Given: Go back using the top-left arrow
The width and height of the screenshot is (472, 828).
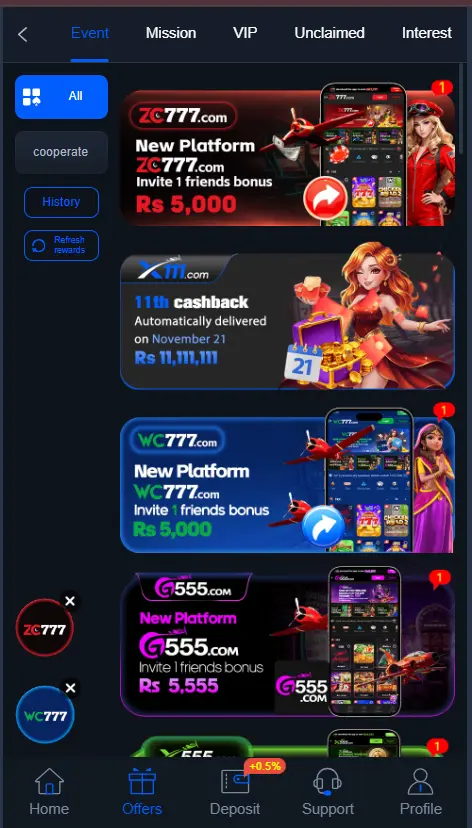Looking at the screenshot, I should pos(22,35).
